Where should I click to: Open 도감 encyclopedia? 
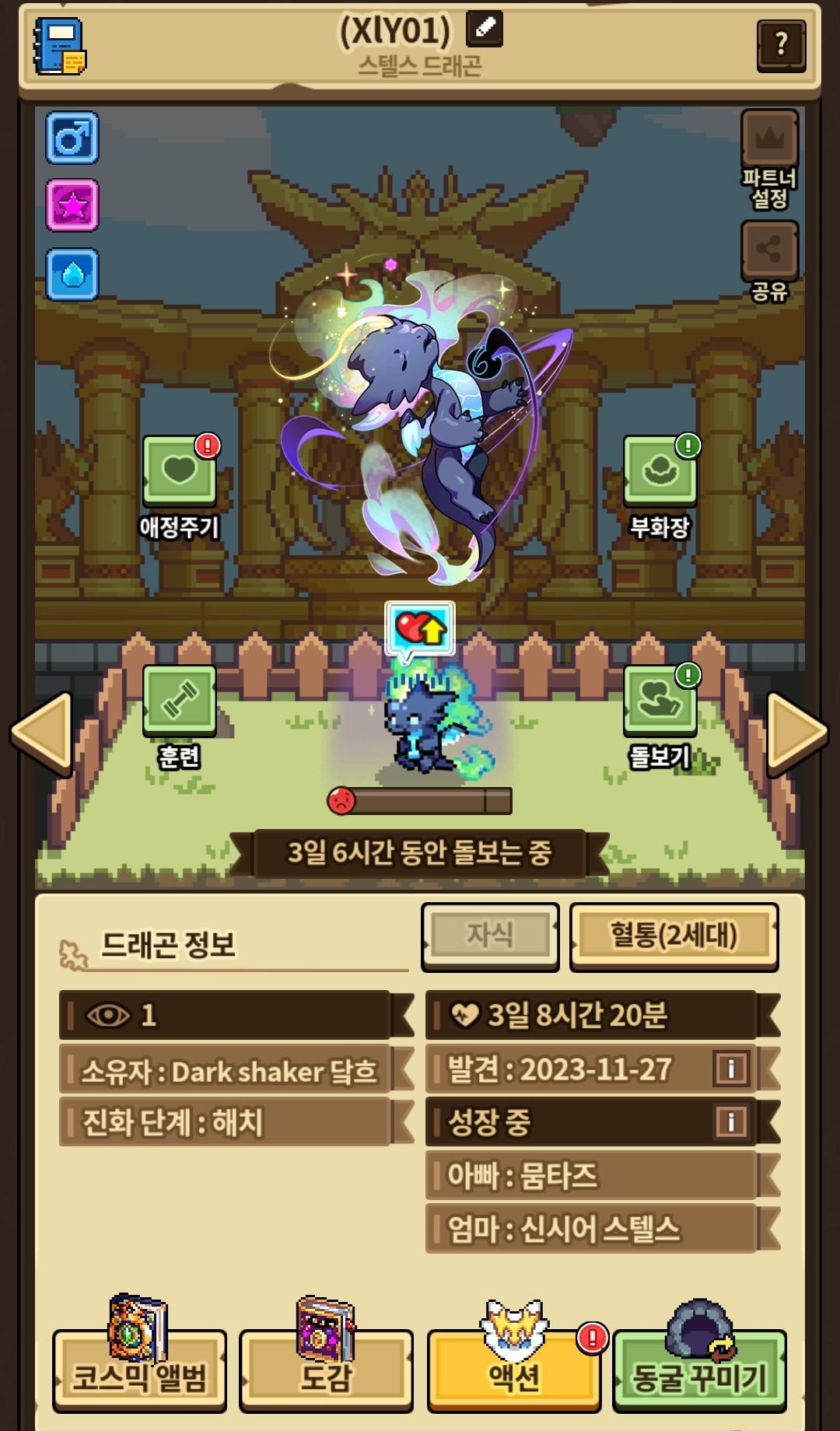pyautogui.click(x=326, y=1369)
